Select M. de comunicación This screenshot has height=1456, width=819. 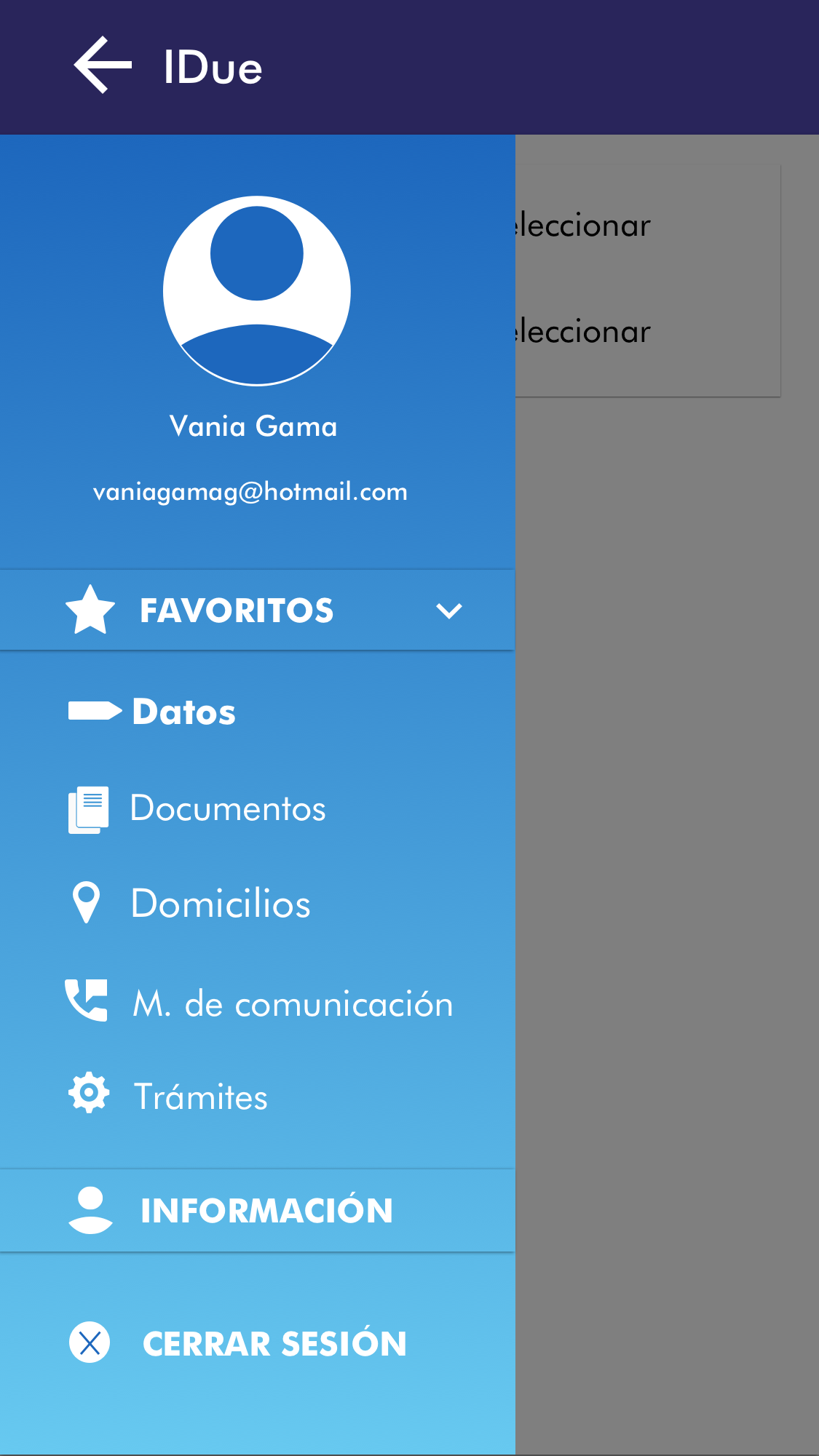[292, 1004]
